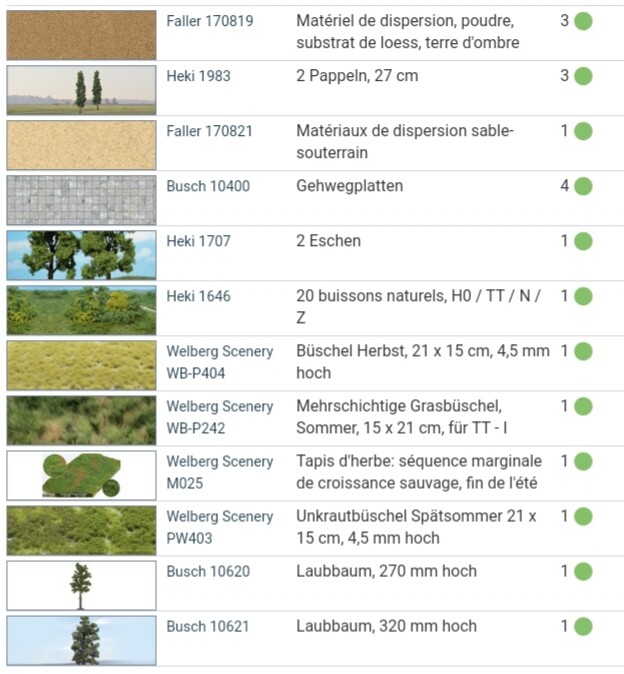Open the Heki 1646 product link
624x674 pixels.
click(x=199, y=296)
